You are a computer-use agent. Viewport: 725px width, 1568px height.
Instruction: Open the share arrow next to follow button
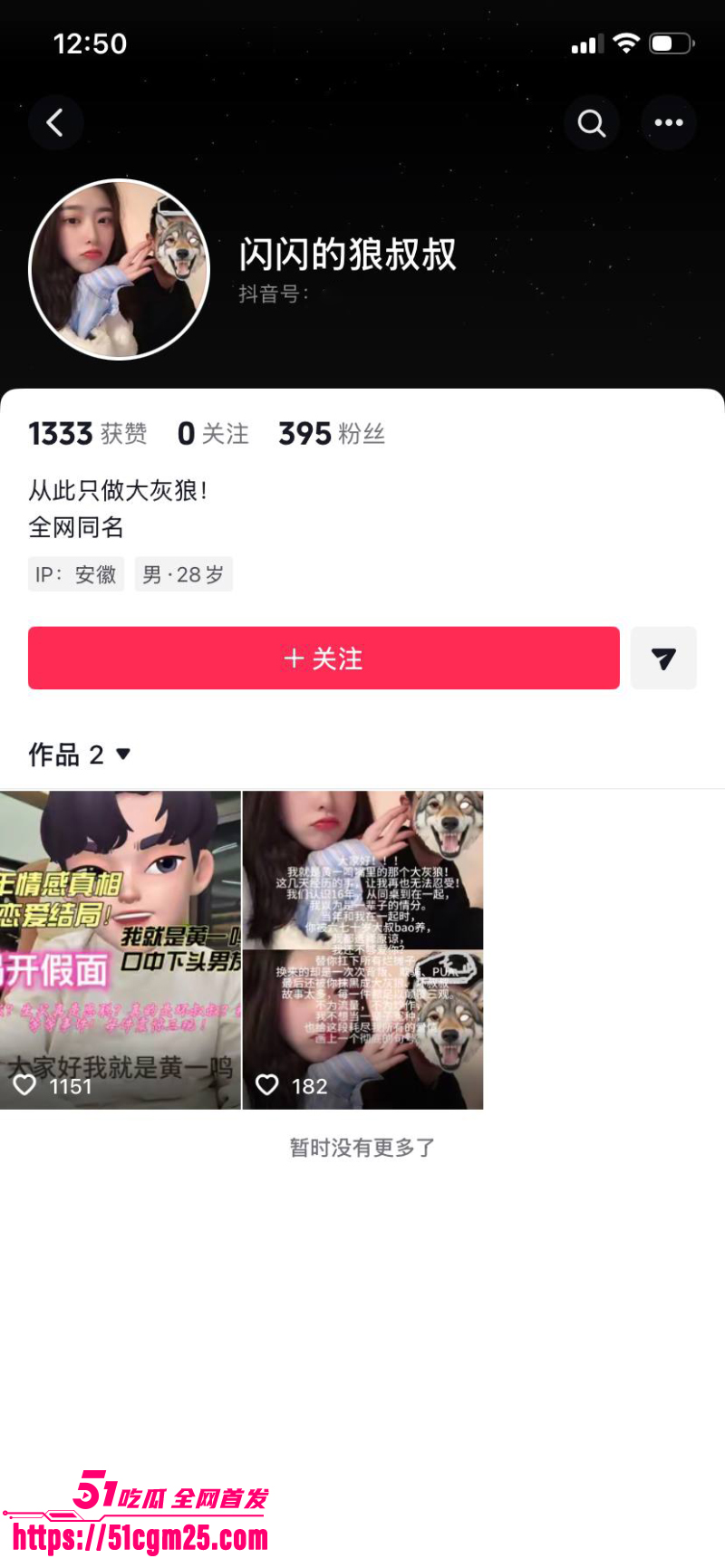coord(663,659)
